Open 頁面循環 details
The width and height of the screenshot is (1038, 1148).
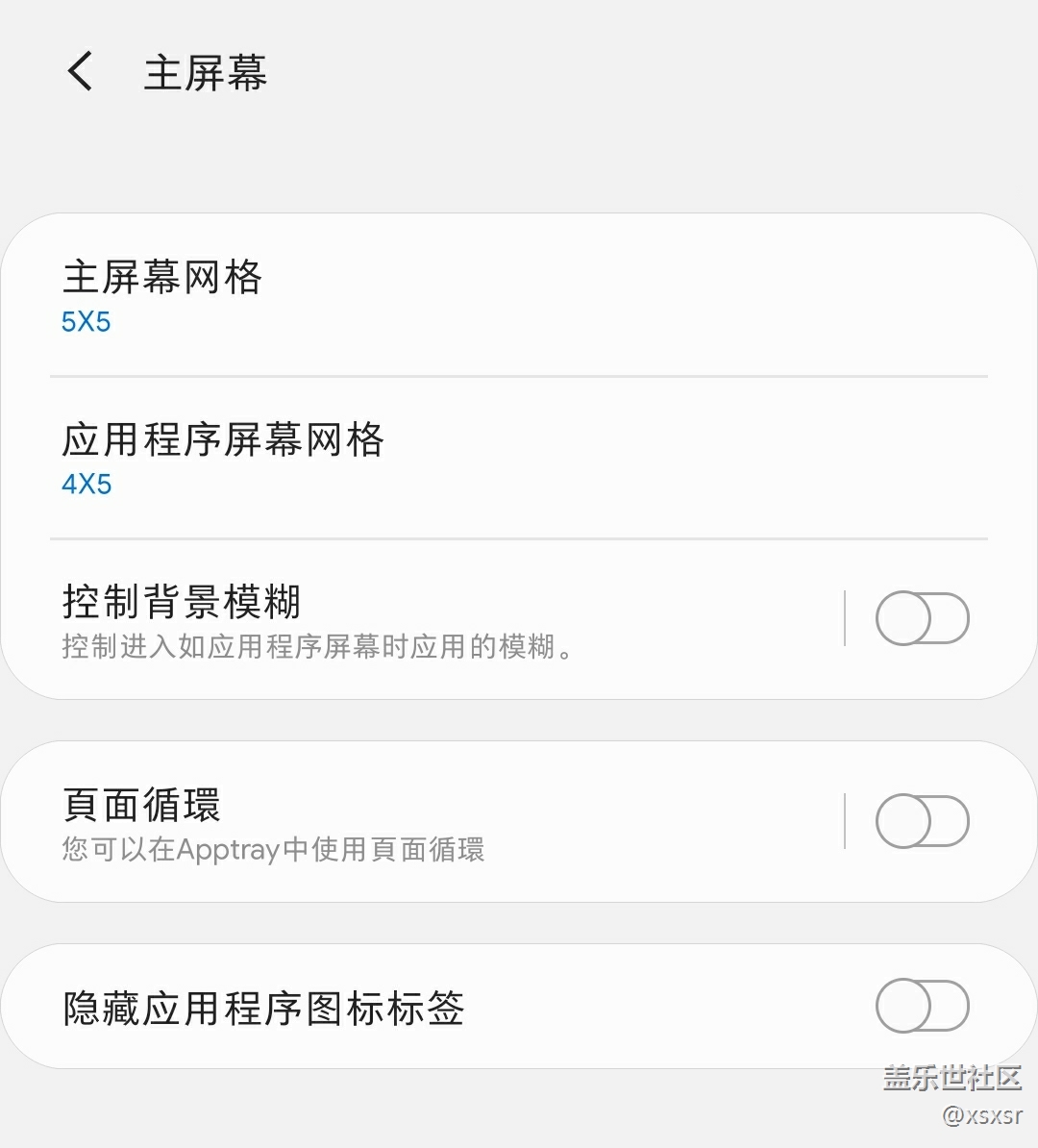384,822
